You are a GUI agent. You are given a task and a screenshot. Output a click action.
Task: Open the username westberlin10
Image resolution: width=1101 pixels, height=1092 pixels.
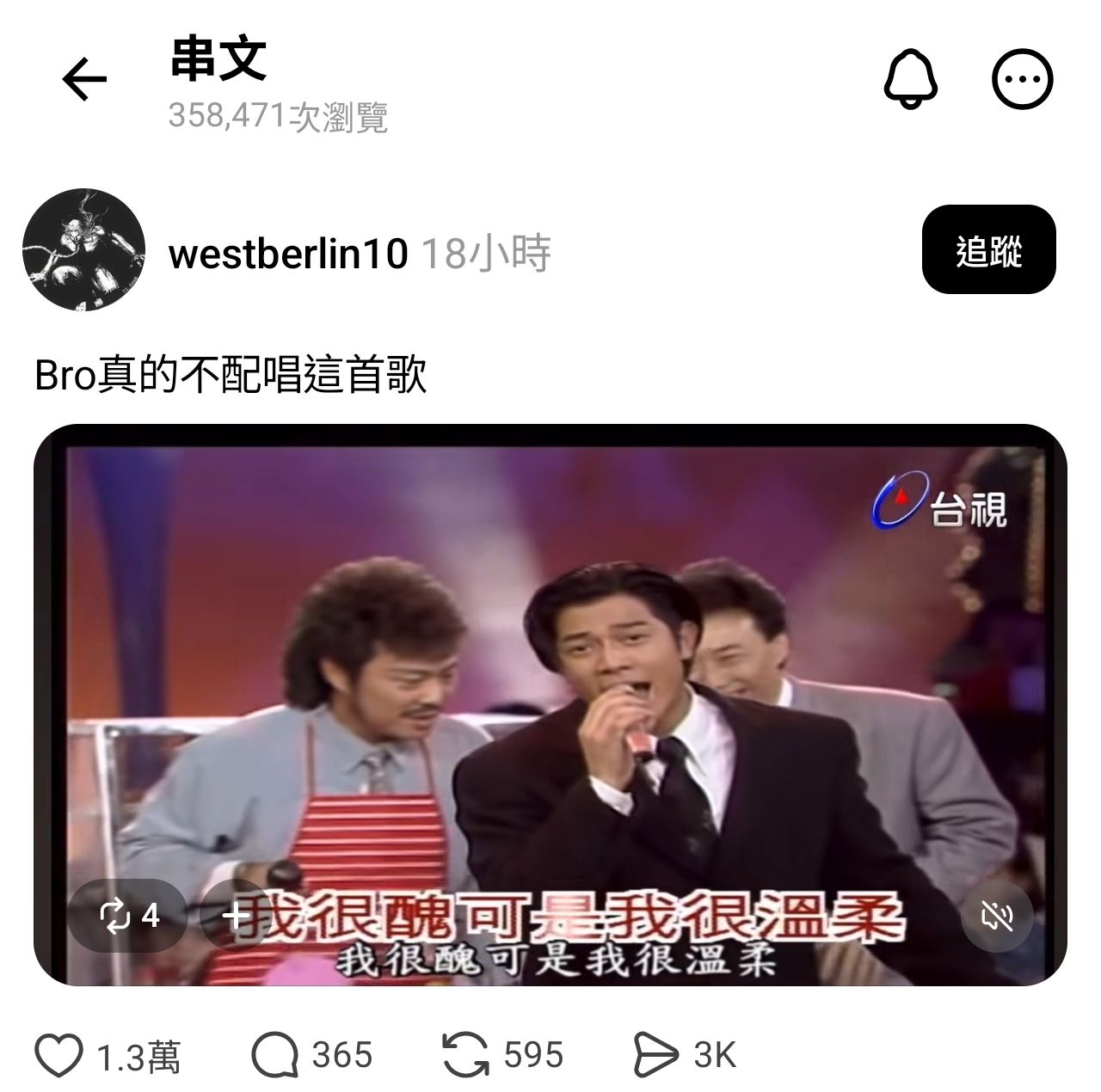pyautogui.click(x=288, y=254)
